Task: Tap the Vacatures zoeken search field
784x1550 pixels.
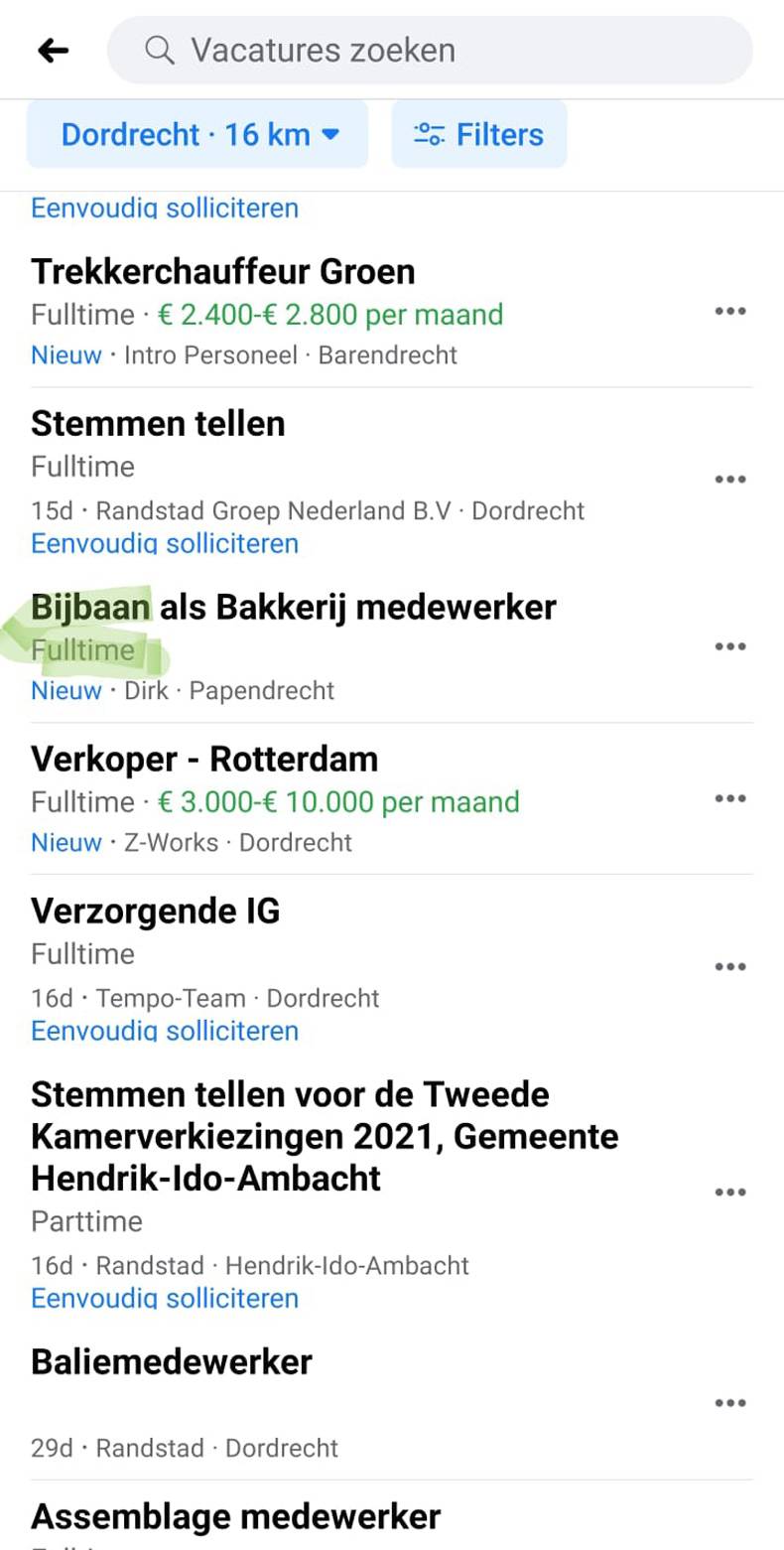Action: (430, 50)
